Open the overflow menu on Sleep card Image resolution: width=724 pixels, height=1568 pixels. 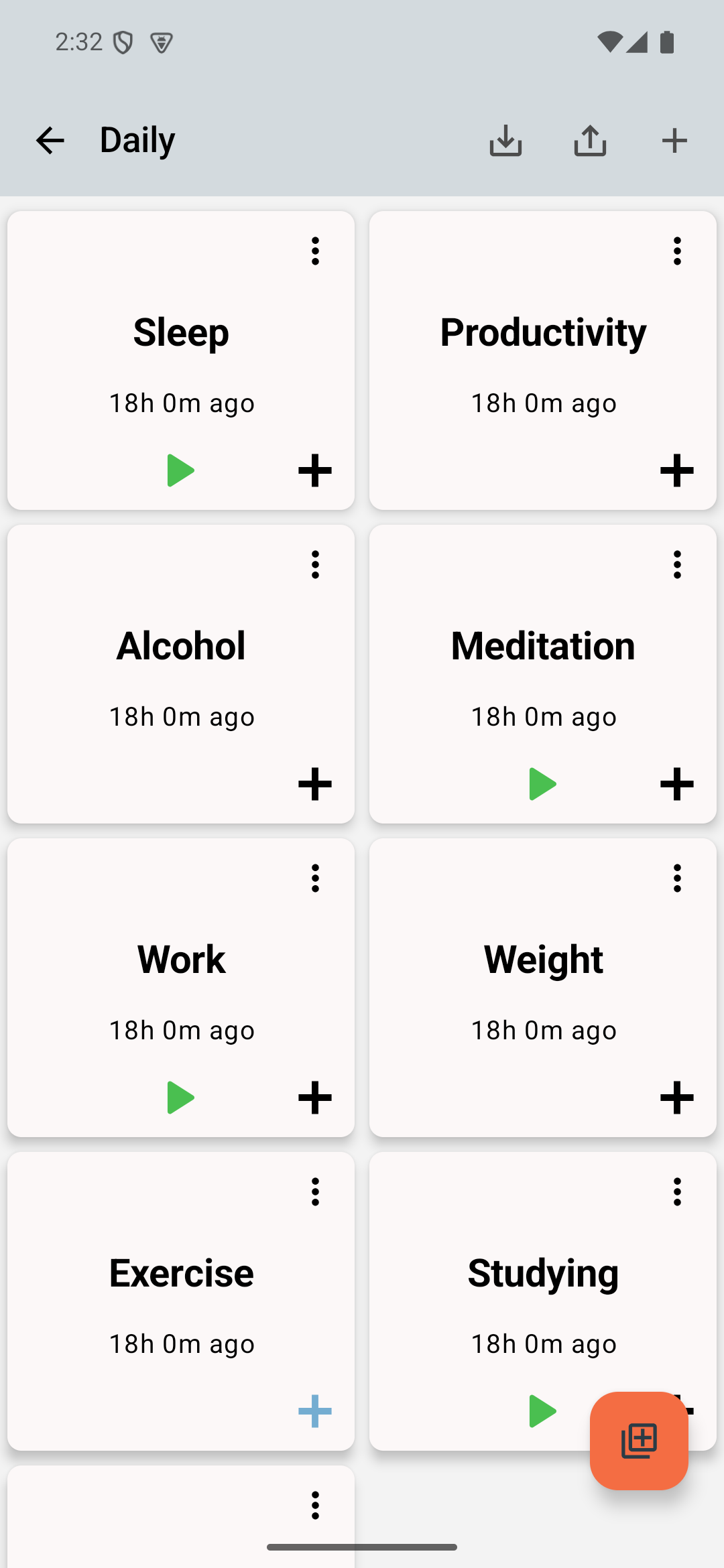[x=315, y=251]
